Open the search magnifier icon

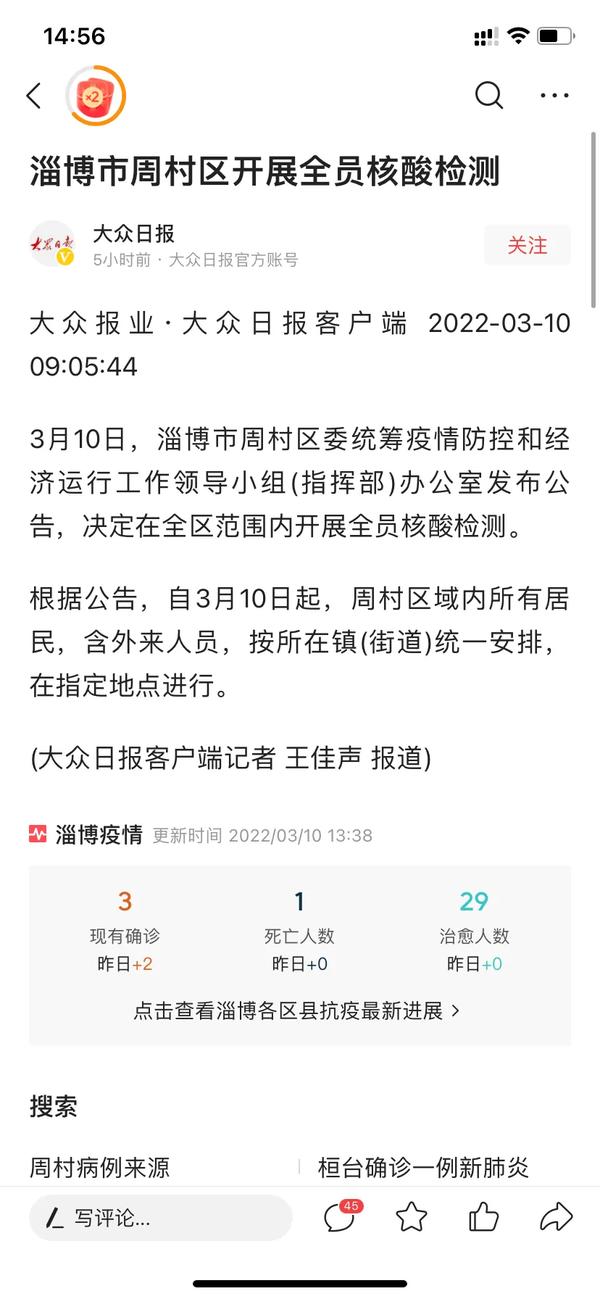coord(488,96)
